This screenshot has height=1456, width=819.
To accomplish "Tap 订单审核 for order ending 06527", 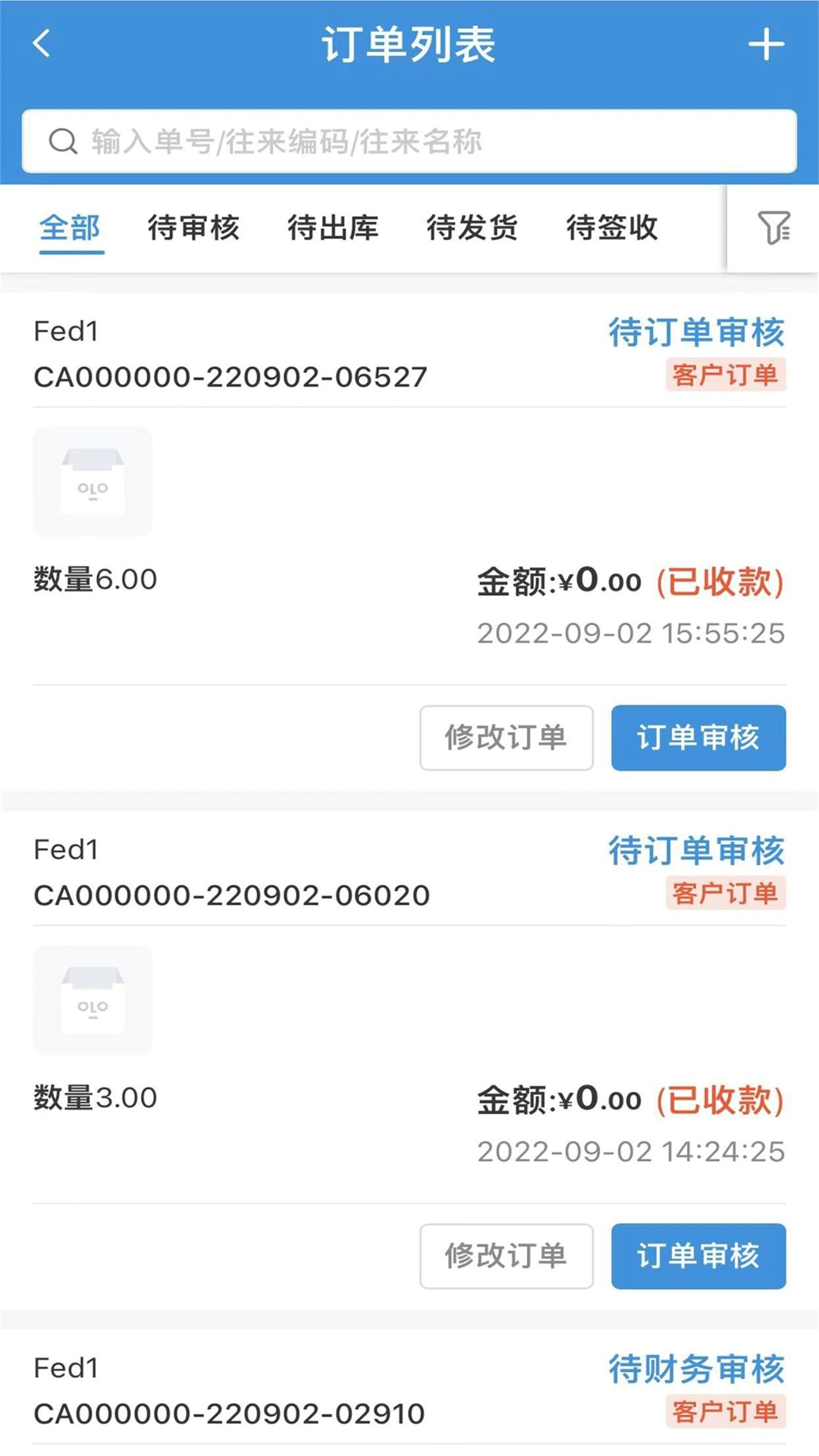I will (x=698, y=738).
